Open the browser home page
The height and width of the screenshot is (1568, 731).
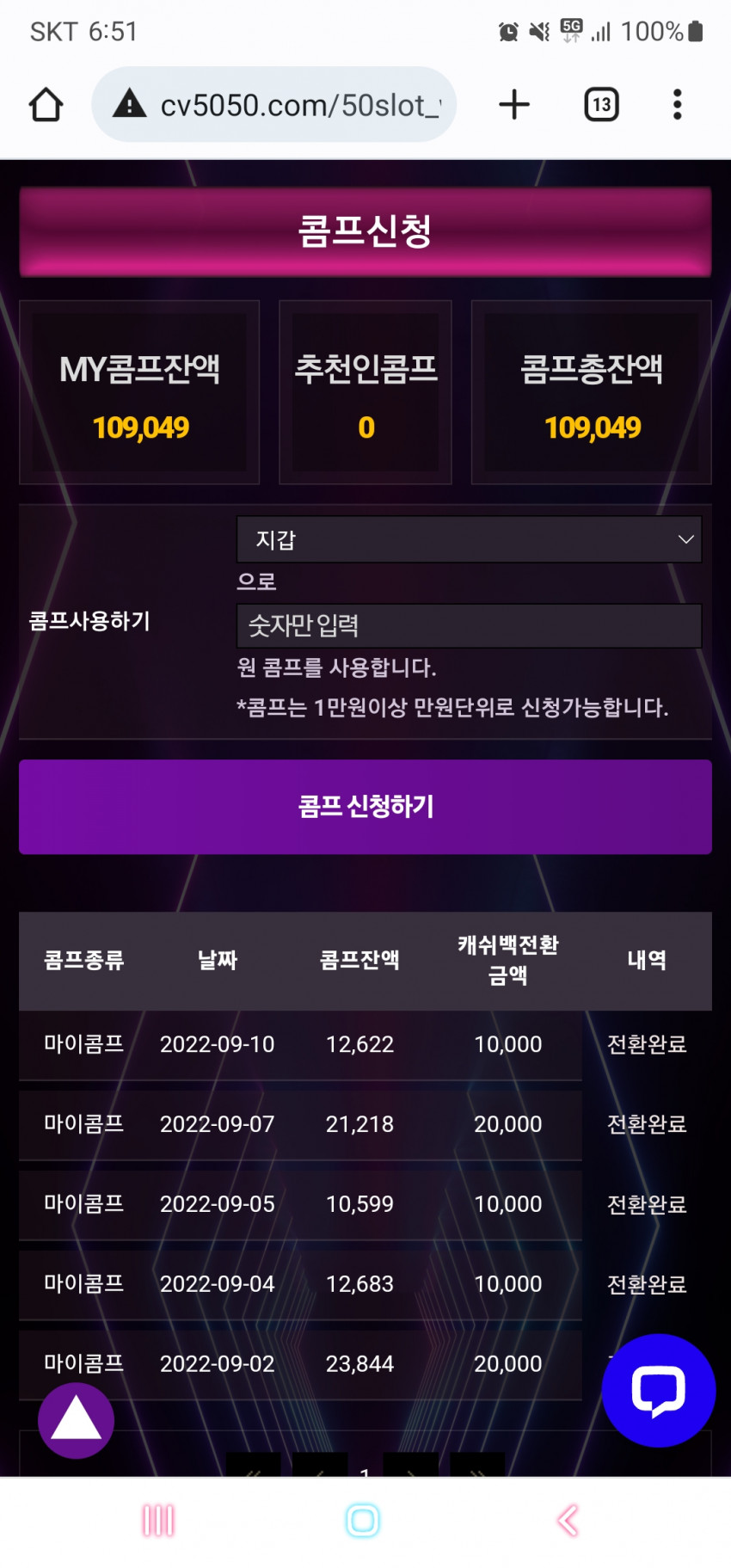point(46,105)
